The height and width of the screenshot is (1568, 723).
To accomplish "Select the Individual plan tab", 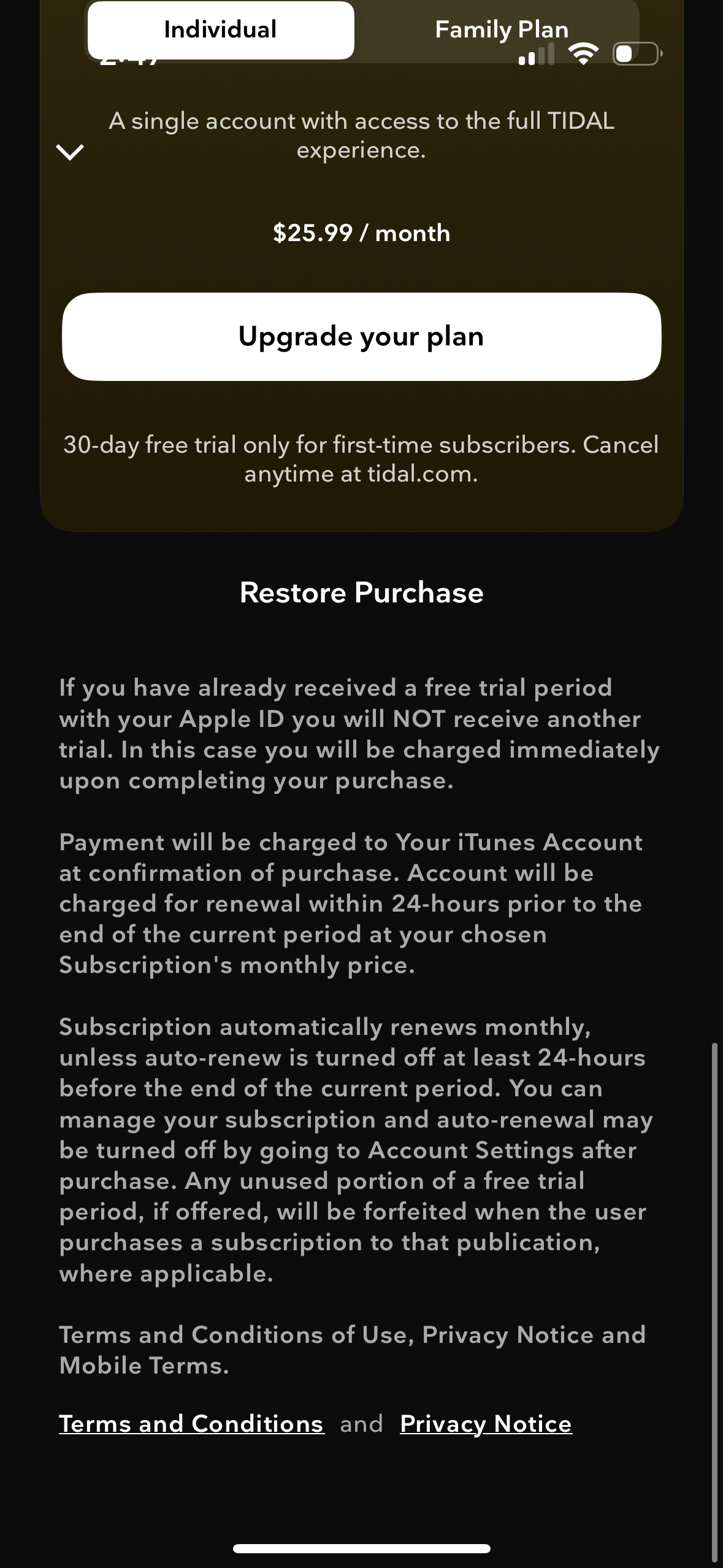I will click(x=220, y=29).
